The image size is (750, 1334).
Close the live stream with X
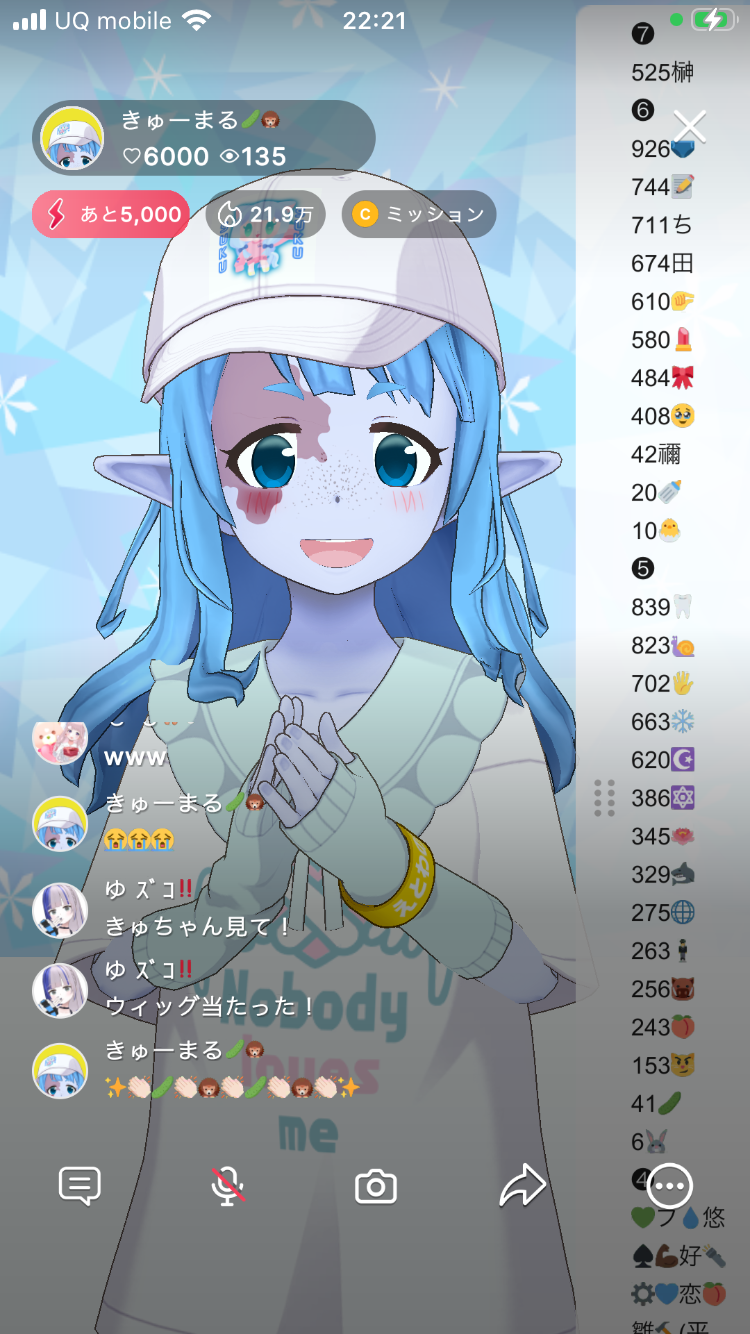point(690,127)
